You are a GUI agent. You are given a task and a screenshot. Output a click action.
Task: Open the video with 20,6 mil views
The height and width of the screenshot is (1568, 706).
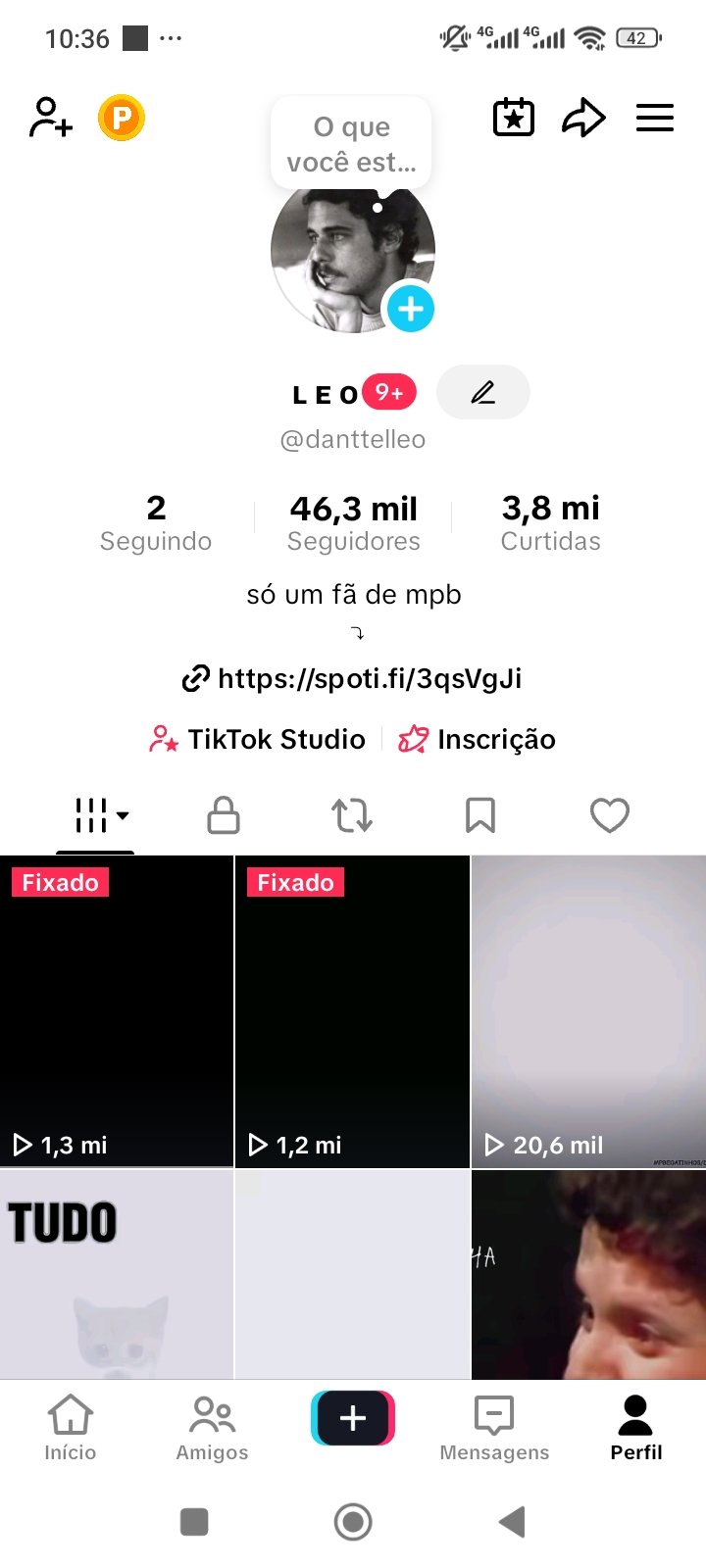pyautogui.click(x=588, y=1010)
